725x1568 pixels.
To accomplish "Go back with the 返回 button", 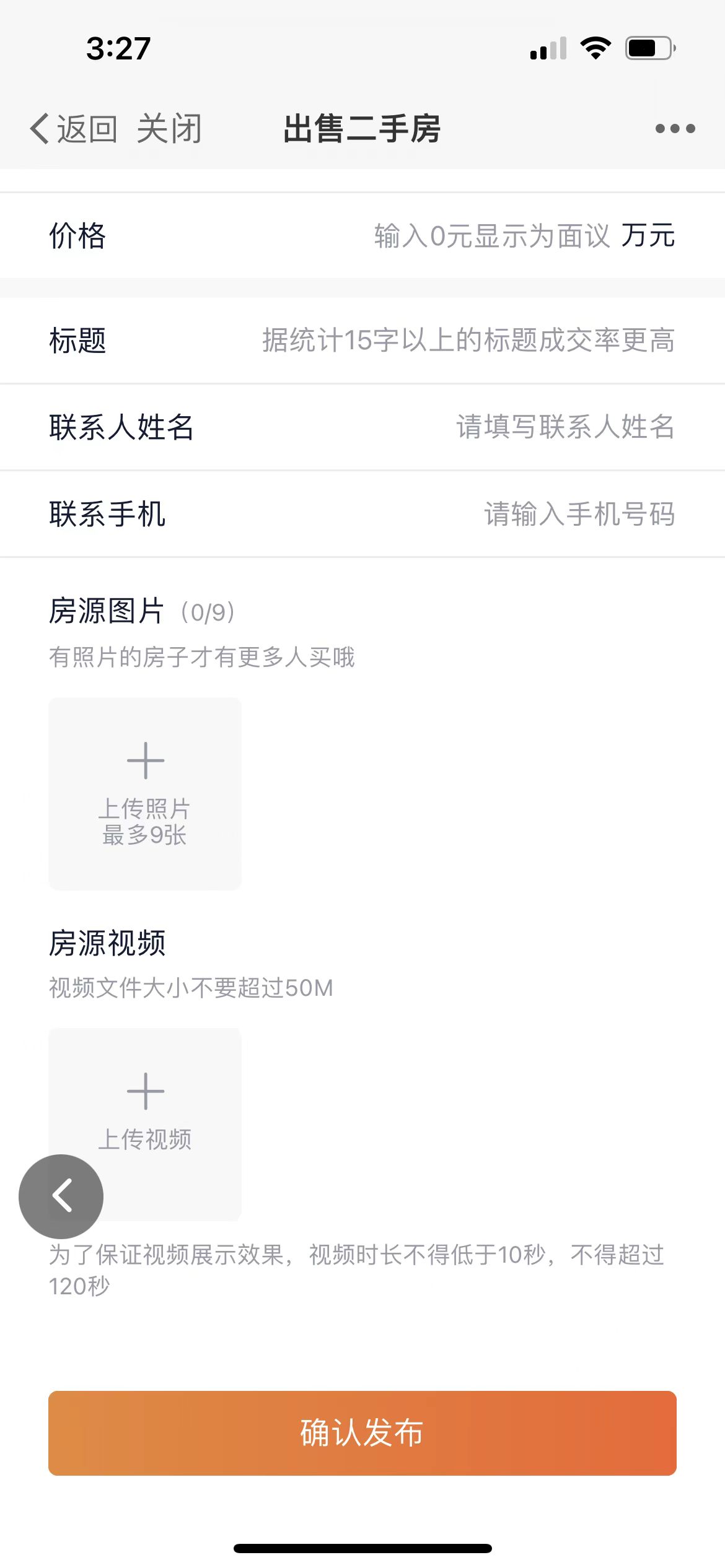I will [74, 129].
